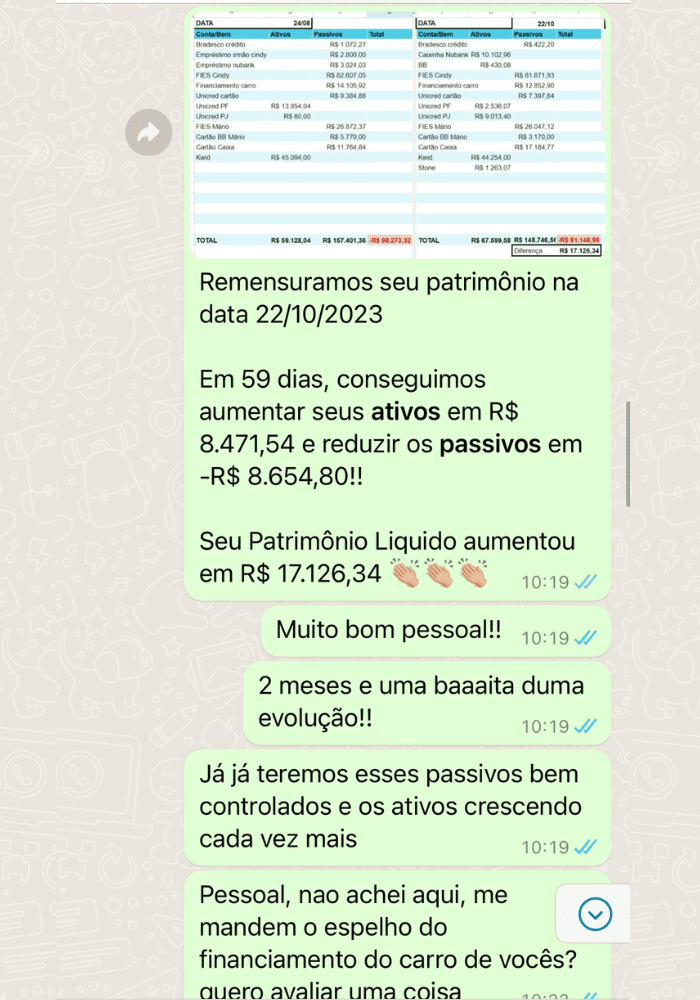The image size is (700, 1000).
Task: Forward the spreadsheet image message
Action: click(149, 132)
